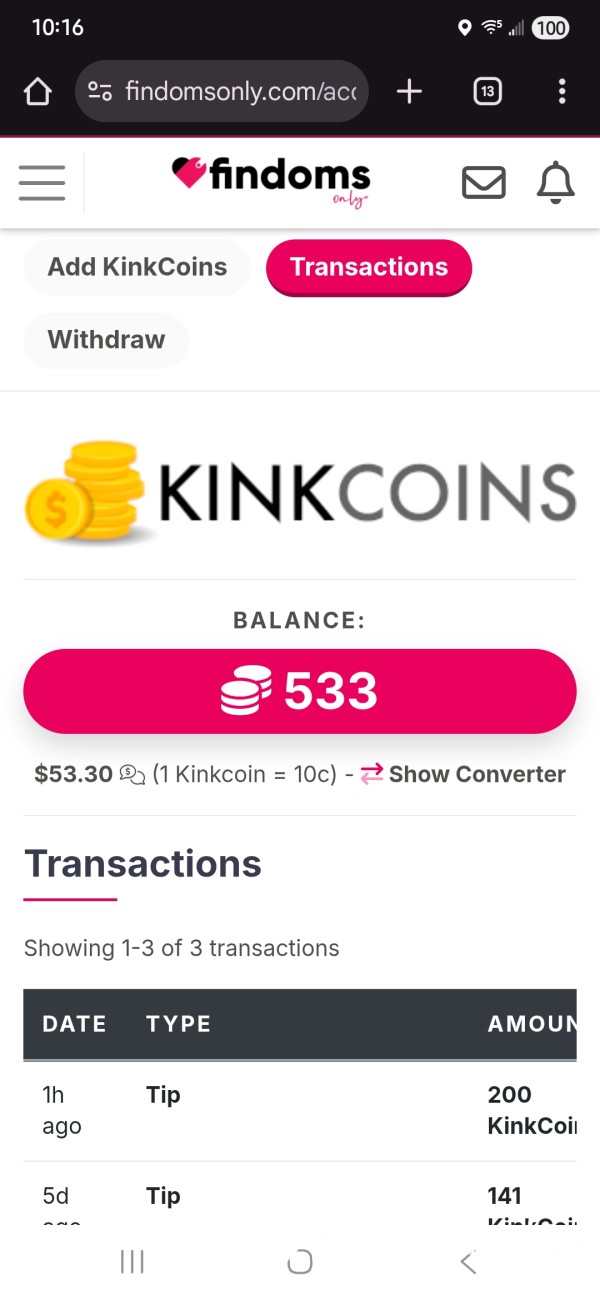Image resolution: width=600 pixels, height=1300 pixels.
Task: Switch to the Transactions tab
Action: [x=369, y=267]
